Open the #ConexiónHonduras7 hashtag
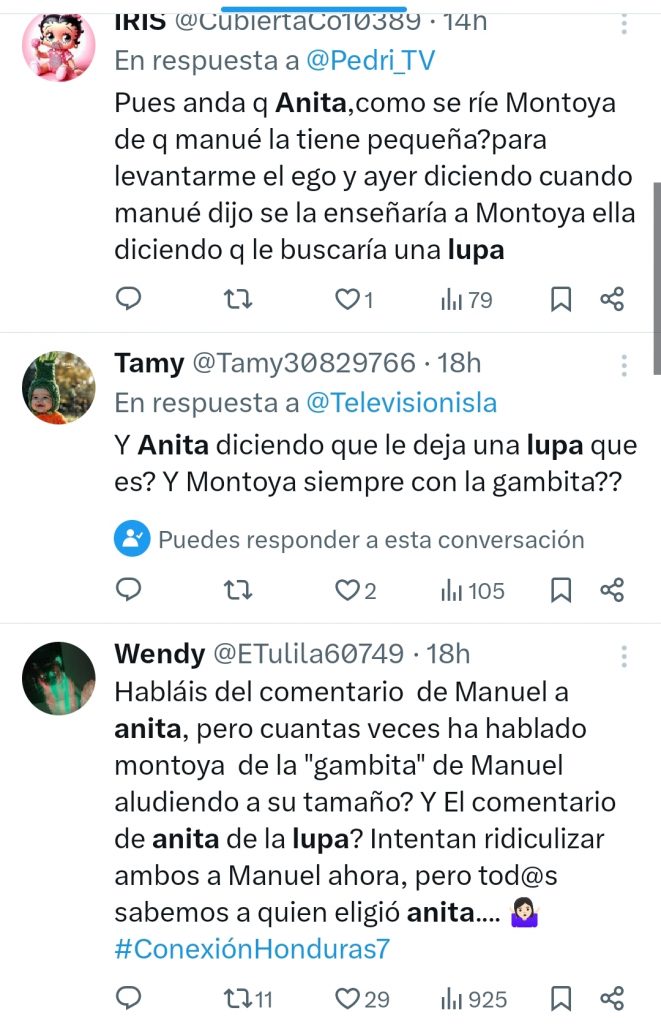Image resolution: width=661 pixels, height=1024 pixels. pos(251,949)
